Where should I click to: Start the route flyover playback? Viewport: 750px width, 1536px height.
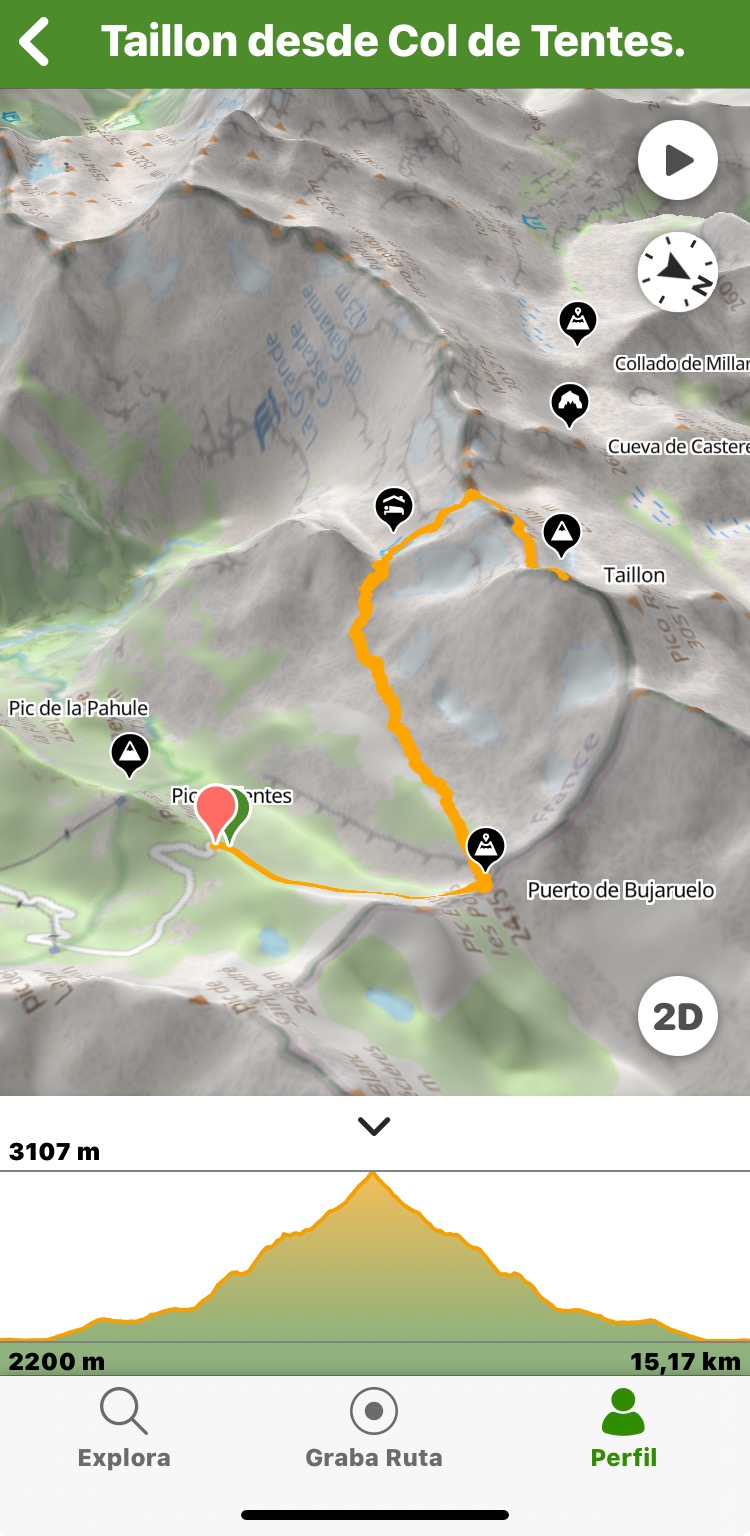click(x=677, y=160)
